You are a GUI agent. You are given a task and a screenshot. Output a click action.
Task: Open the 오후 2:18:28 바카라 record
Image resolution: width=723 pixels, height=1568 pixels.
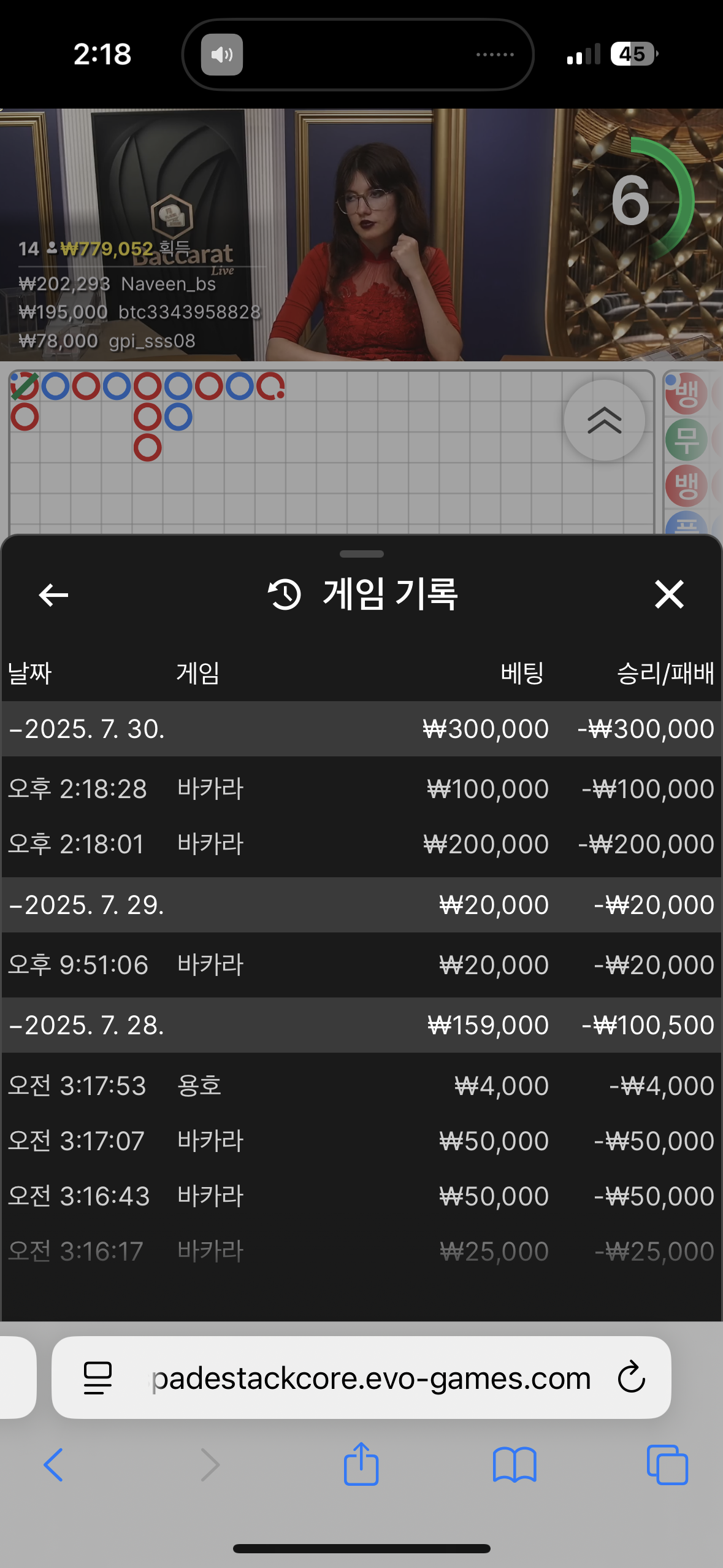pyautogui.click(x=361, y=788)
